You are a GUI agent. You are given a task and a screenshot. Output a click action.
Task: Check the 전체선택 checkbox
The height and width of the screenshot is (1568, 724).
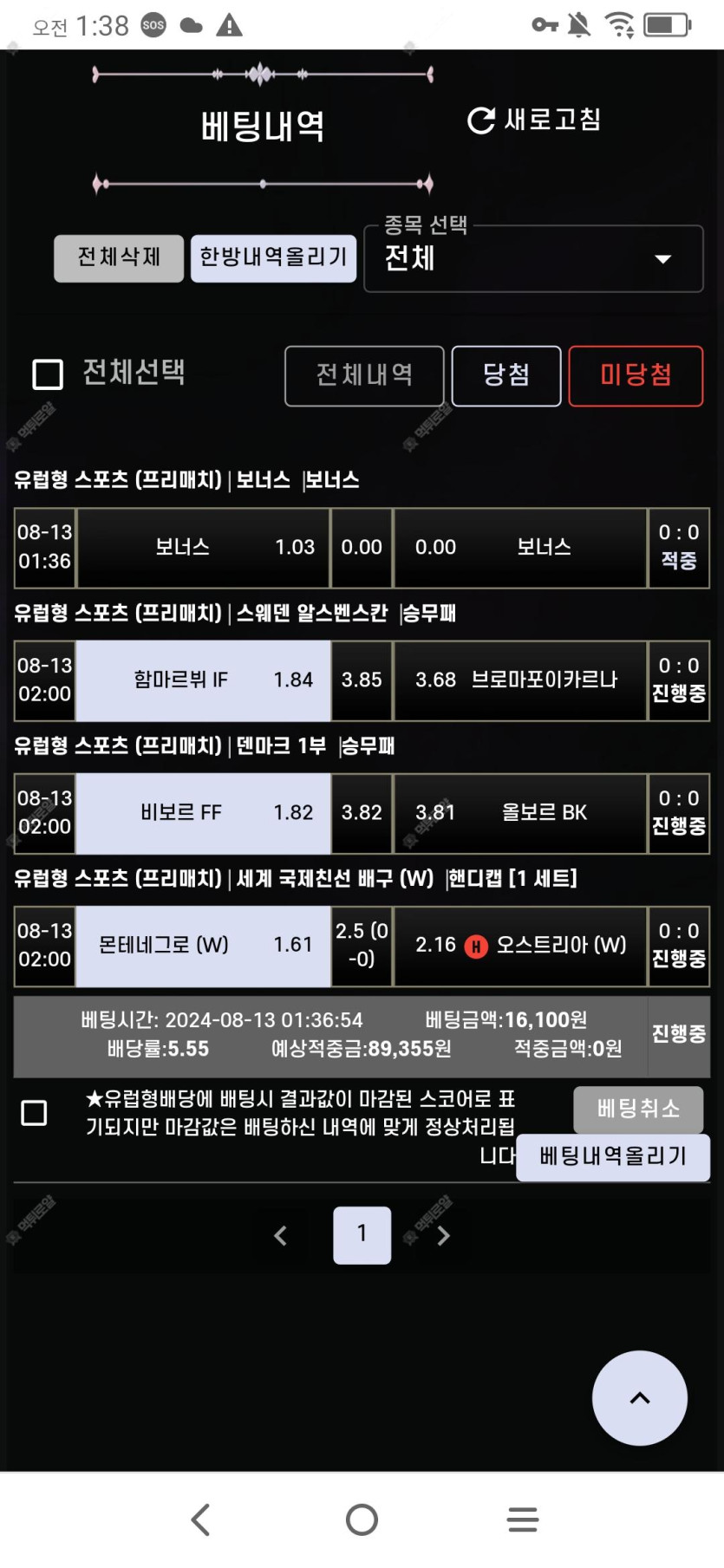[x=48, y=374]
